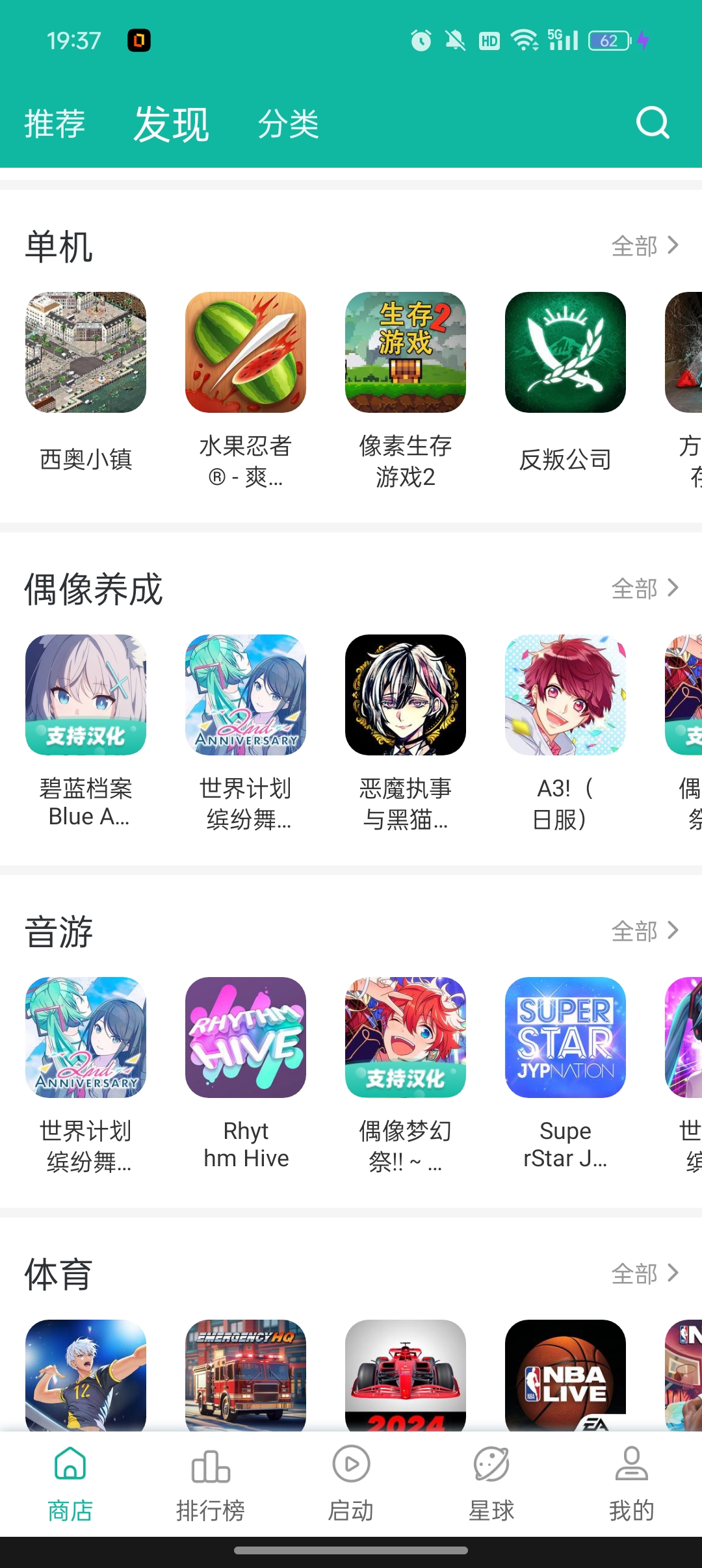Screen dimensions: 702x1568
Task: Switch to the 推荐 tab
Action: pos(55,124)
